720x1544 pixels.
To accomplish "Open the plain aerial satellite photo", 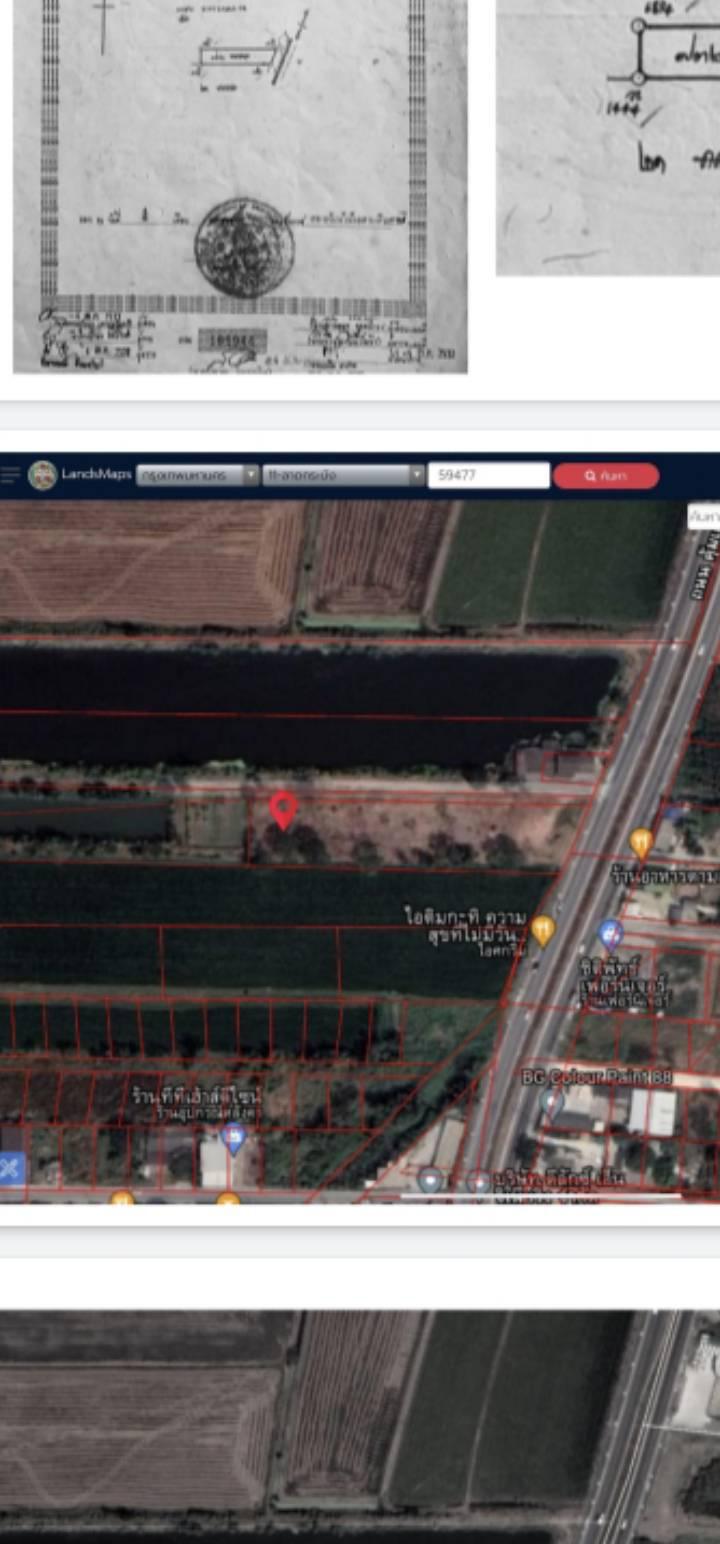I will [360, 1427].
